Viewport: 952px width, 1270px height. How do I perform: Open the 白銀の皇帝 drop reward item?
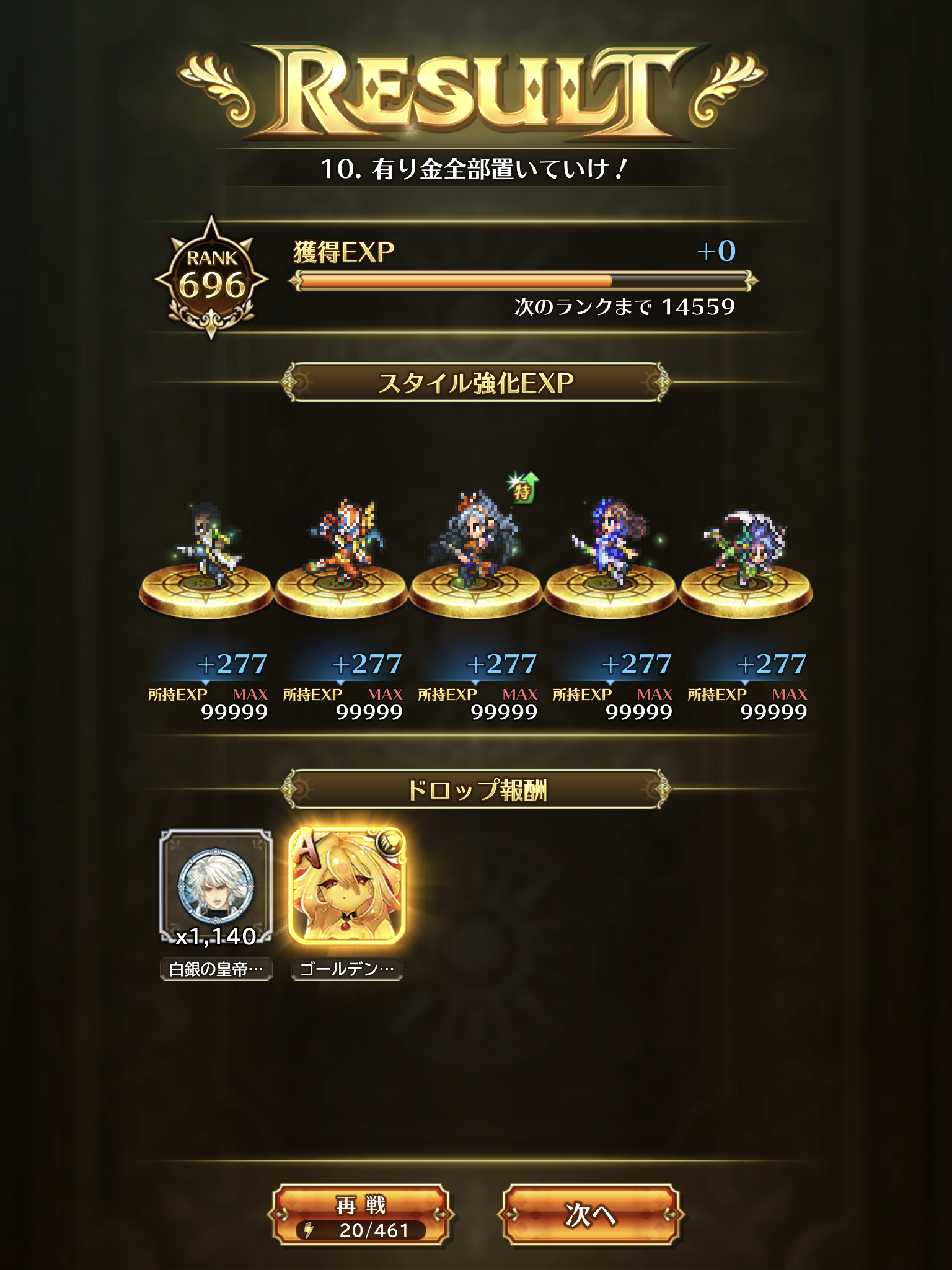coord(216,887)
